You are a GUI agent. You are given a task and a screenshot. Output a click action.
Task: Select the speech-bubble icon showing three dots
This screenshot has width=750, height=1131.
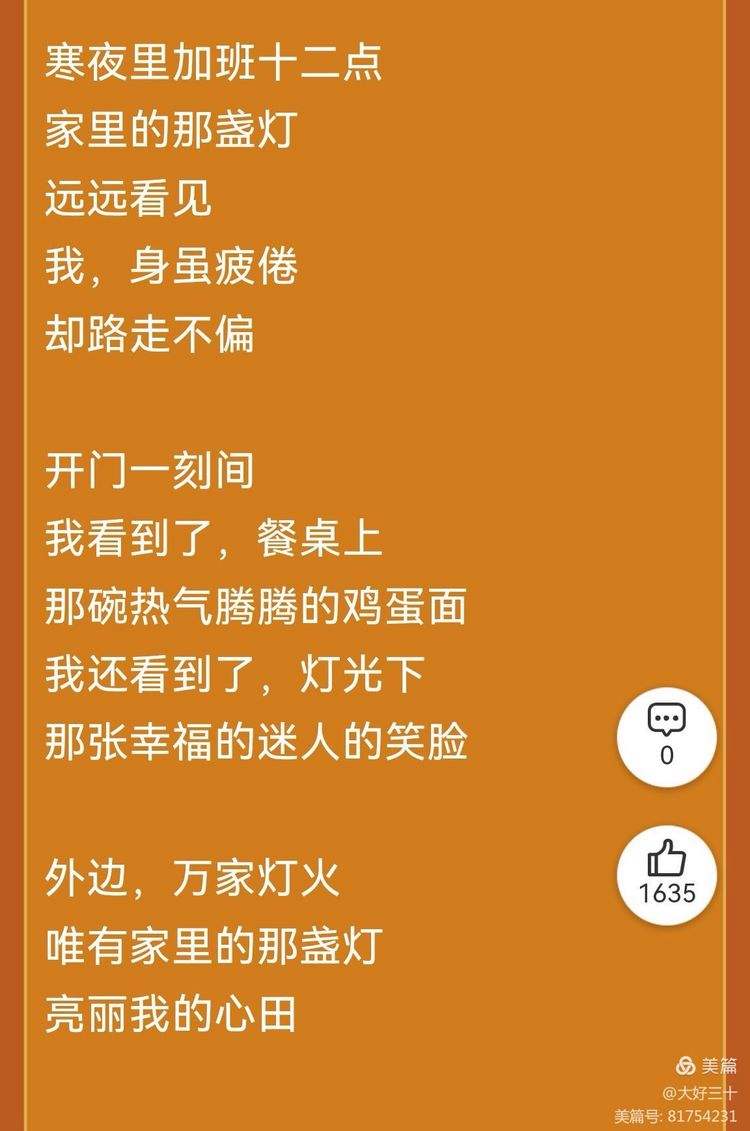point(666,718)
